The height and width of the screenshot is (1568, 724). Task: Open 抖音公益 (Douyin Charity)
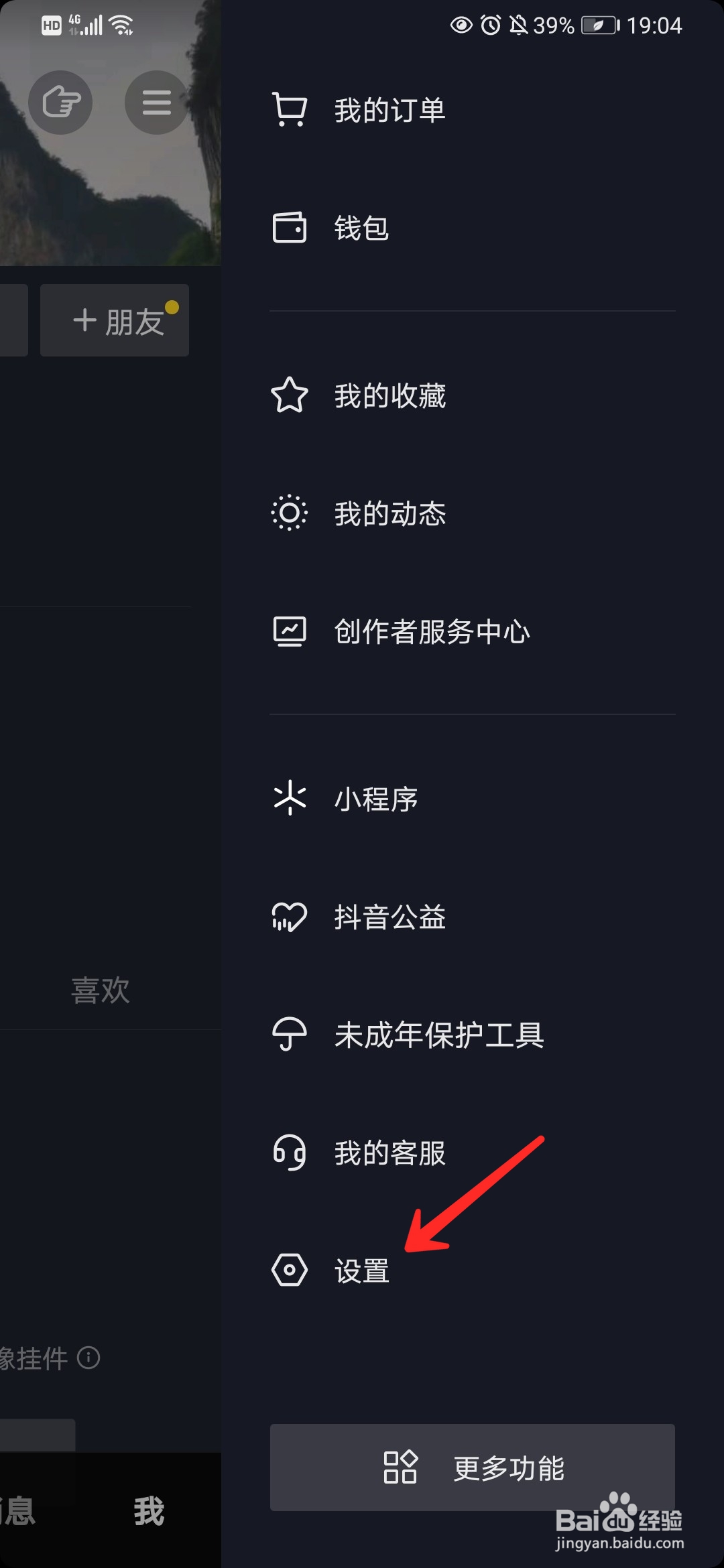(x=389, y=917)
